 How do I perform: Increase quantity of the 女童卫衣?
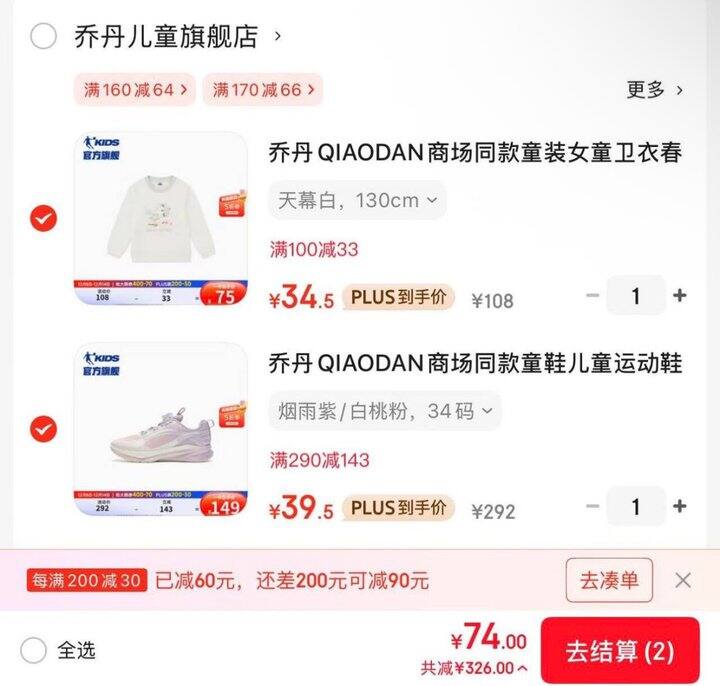pos(680,295)
